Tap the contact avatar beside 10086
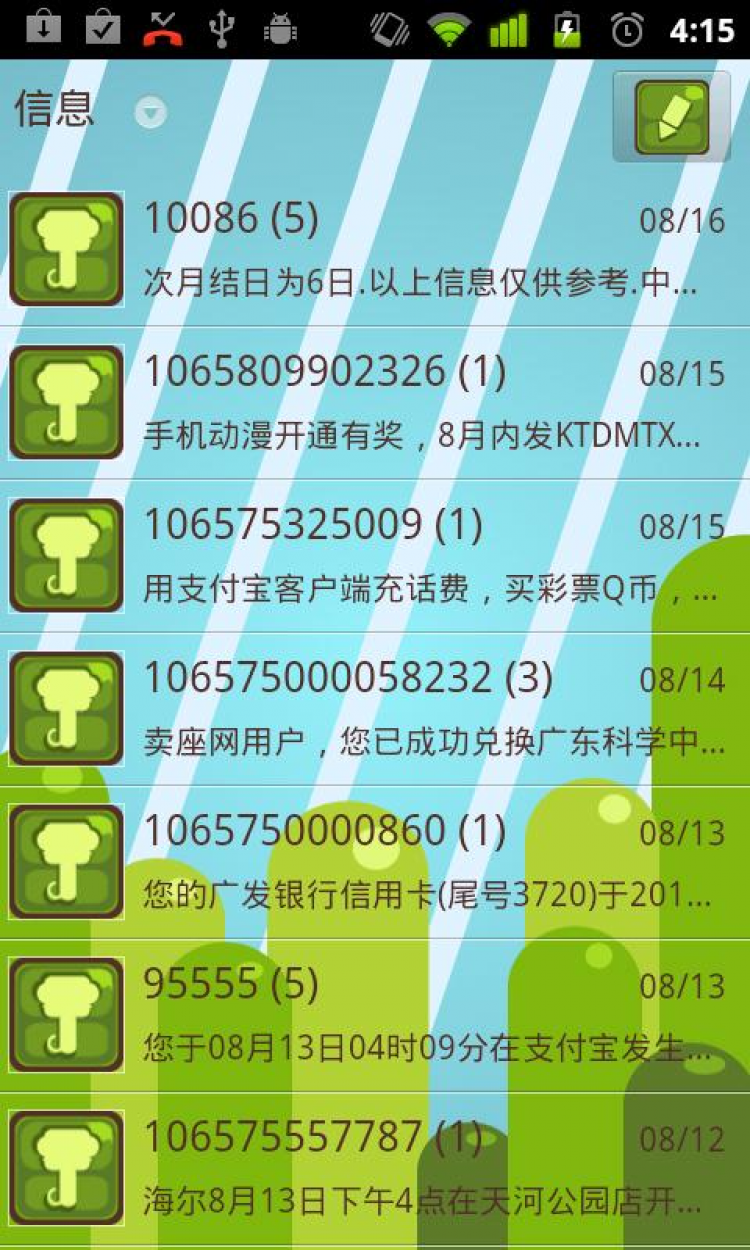750x1250 pixels. 66,249
